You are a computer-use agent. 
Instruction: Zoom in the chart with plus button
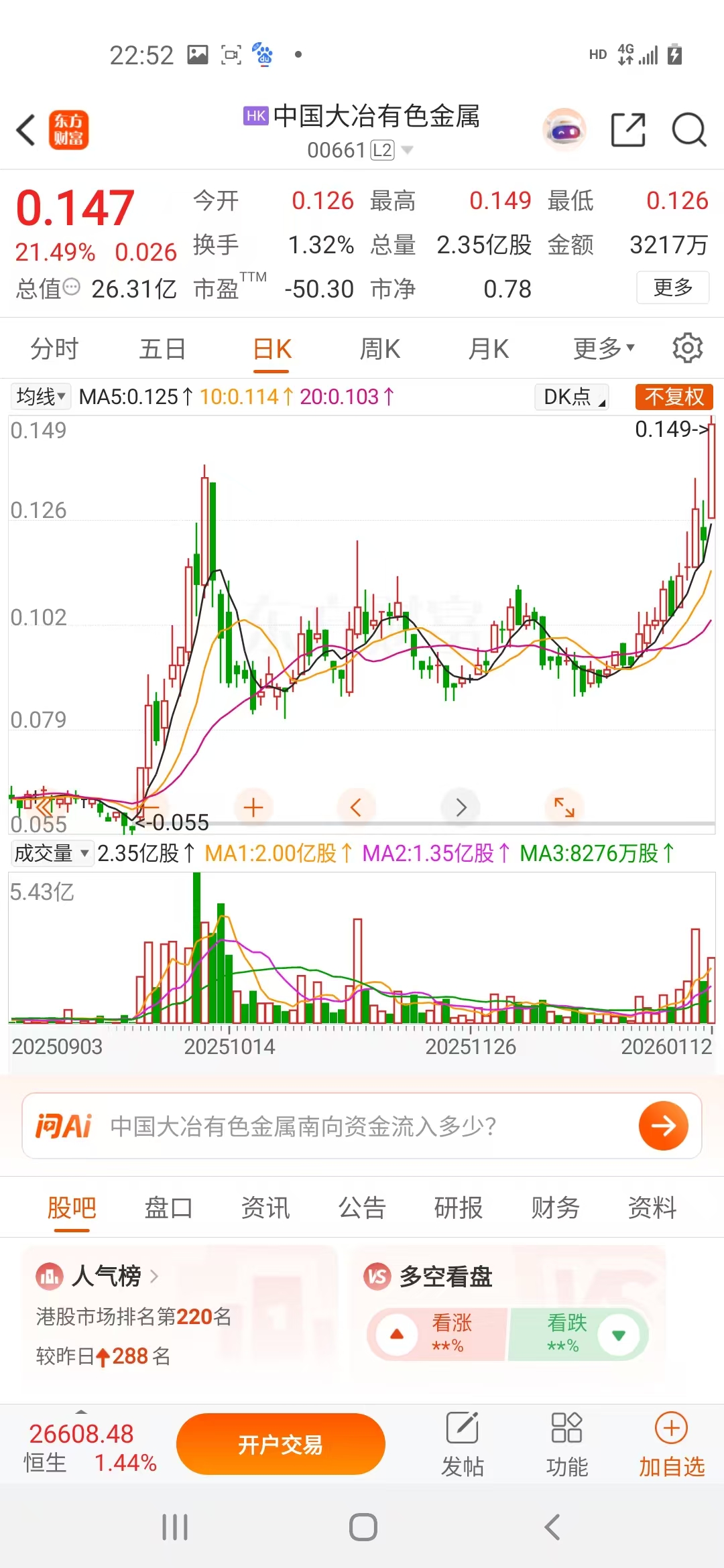pos(253,807)
